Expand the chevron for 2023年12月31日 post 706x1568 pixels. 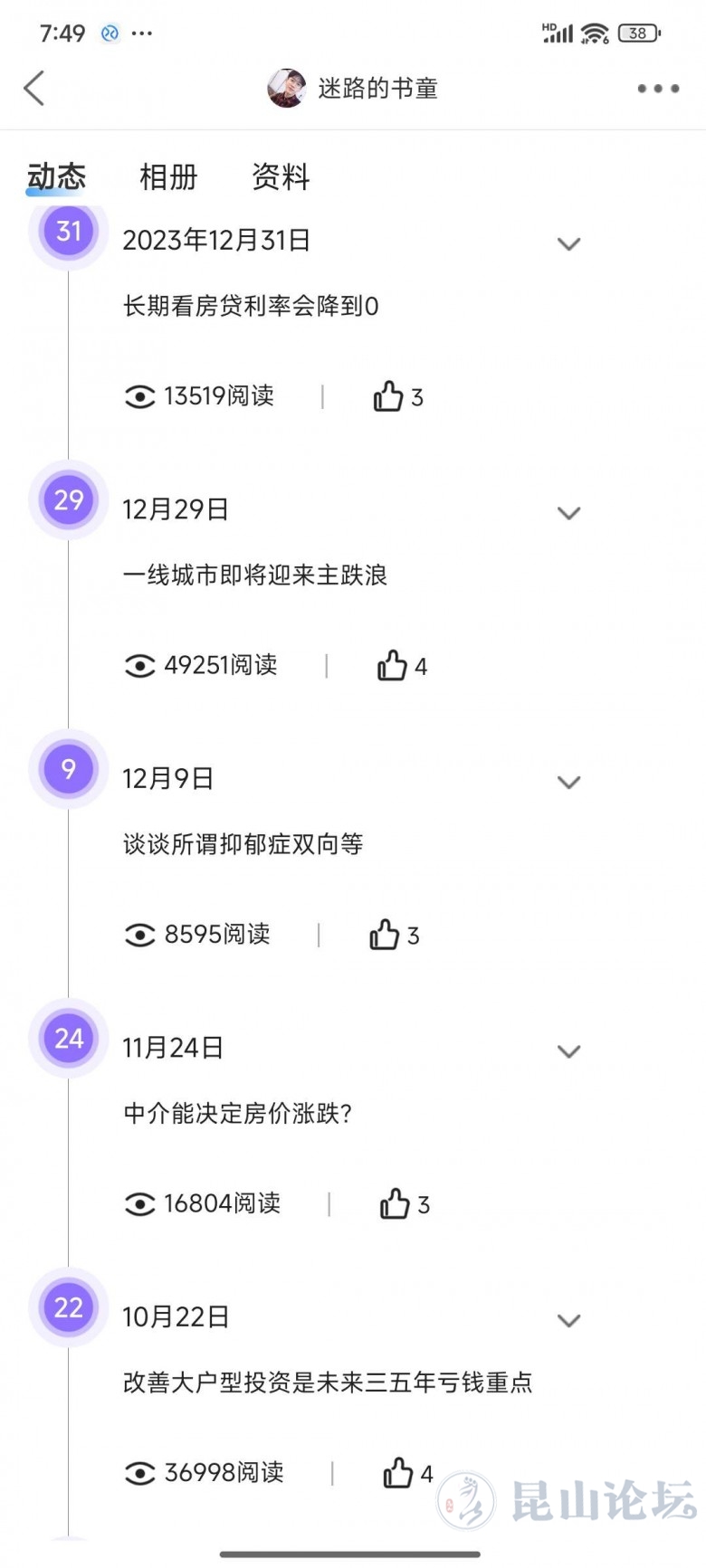[x=568, y=243]
